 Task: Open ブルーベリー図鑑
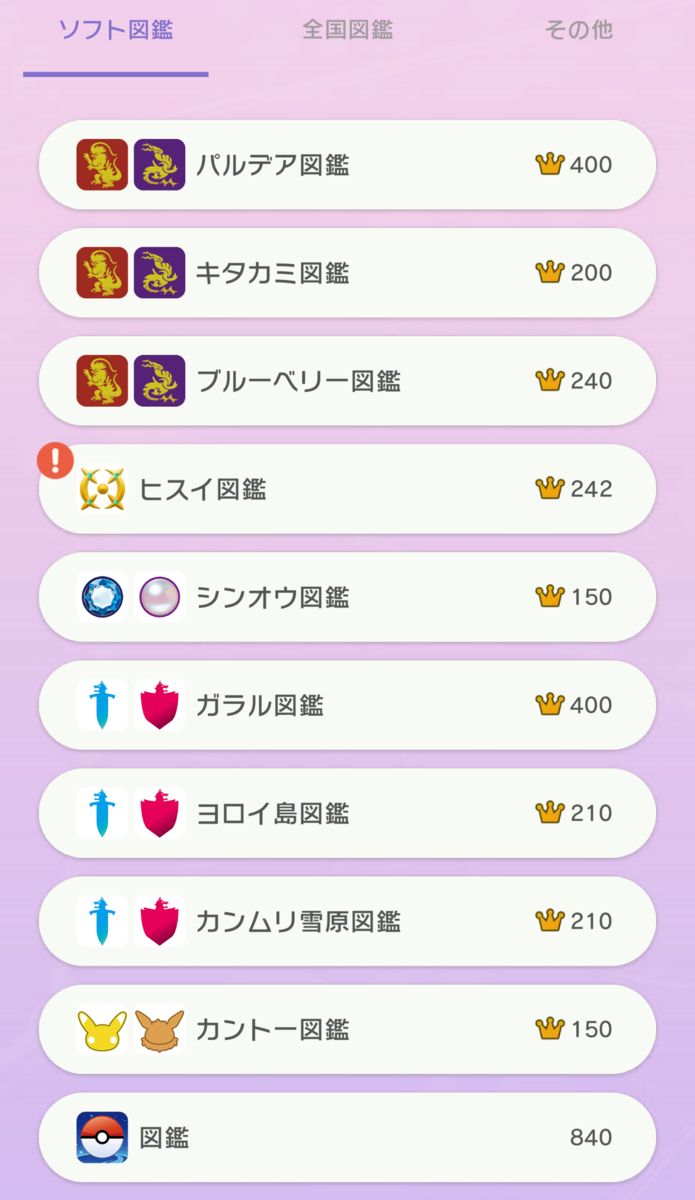point(347,381)
